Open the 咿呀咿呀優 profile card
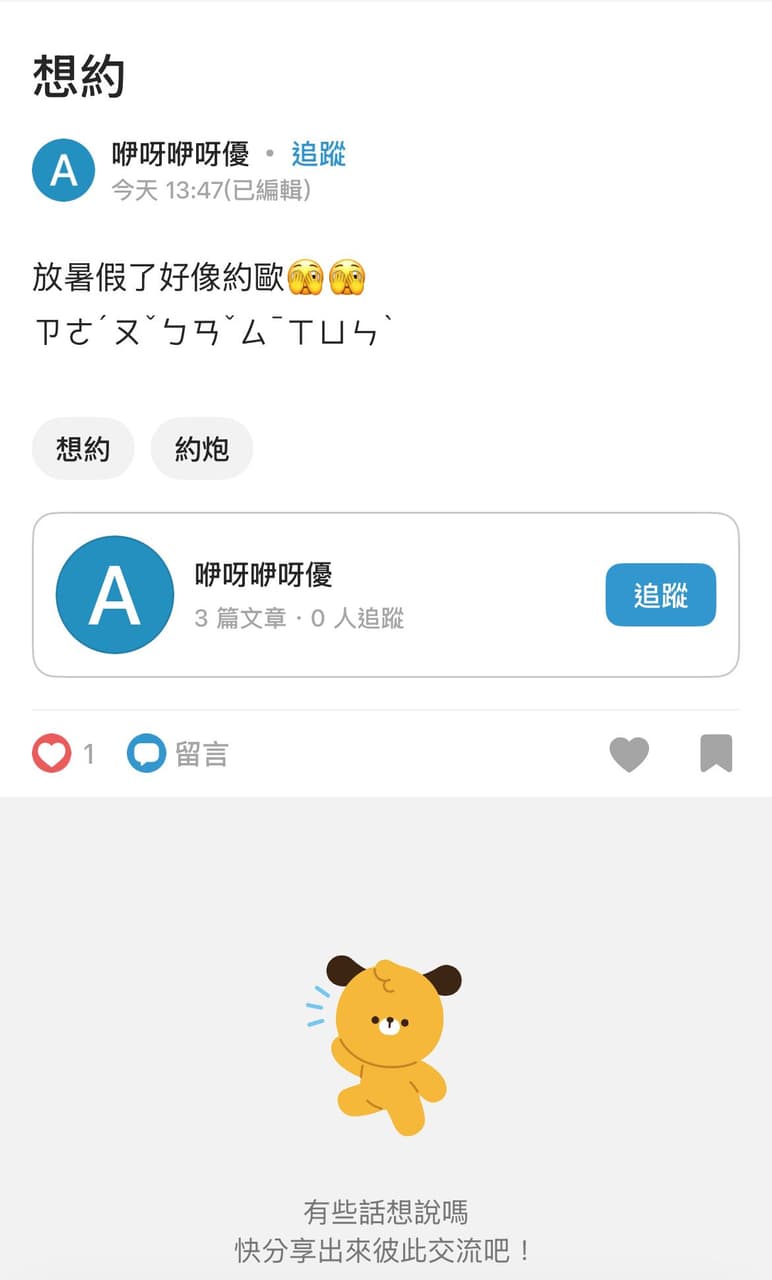The height and width of the screenshot is (1280, 772). [386, 595]
